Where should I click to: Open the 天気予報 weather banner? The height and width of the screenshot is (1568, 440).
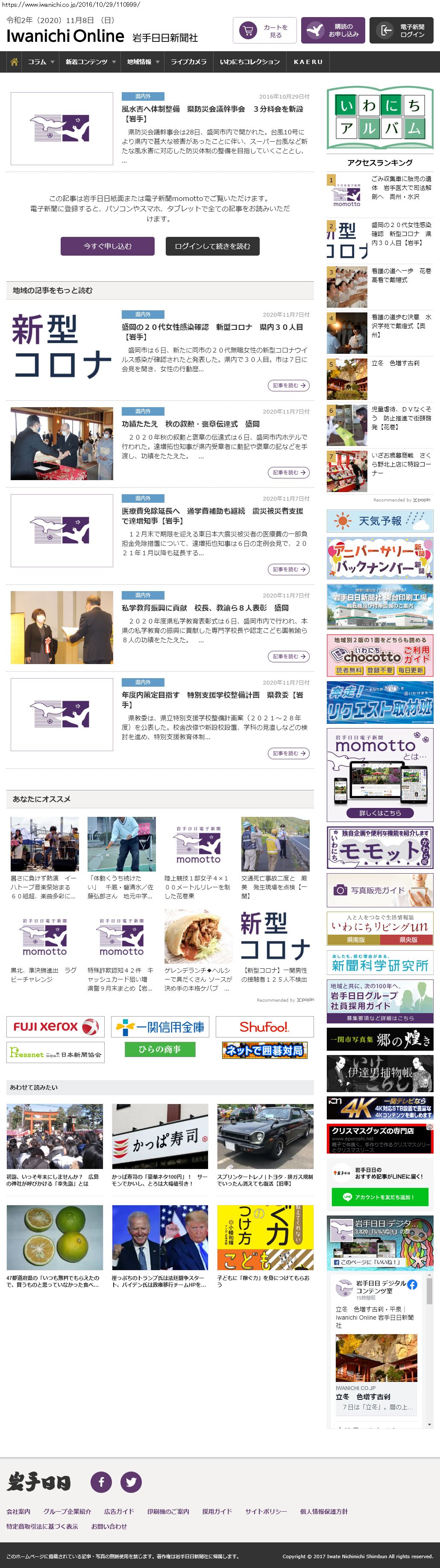click(x=380, y=521)
